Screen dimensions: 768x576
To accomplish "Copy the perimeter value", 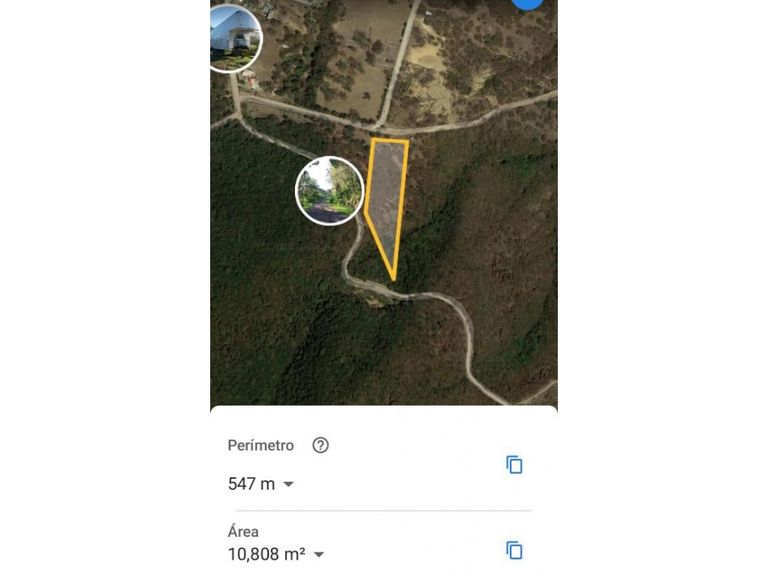I will [x=514, y=465].
